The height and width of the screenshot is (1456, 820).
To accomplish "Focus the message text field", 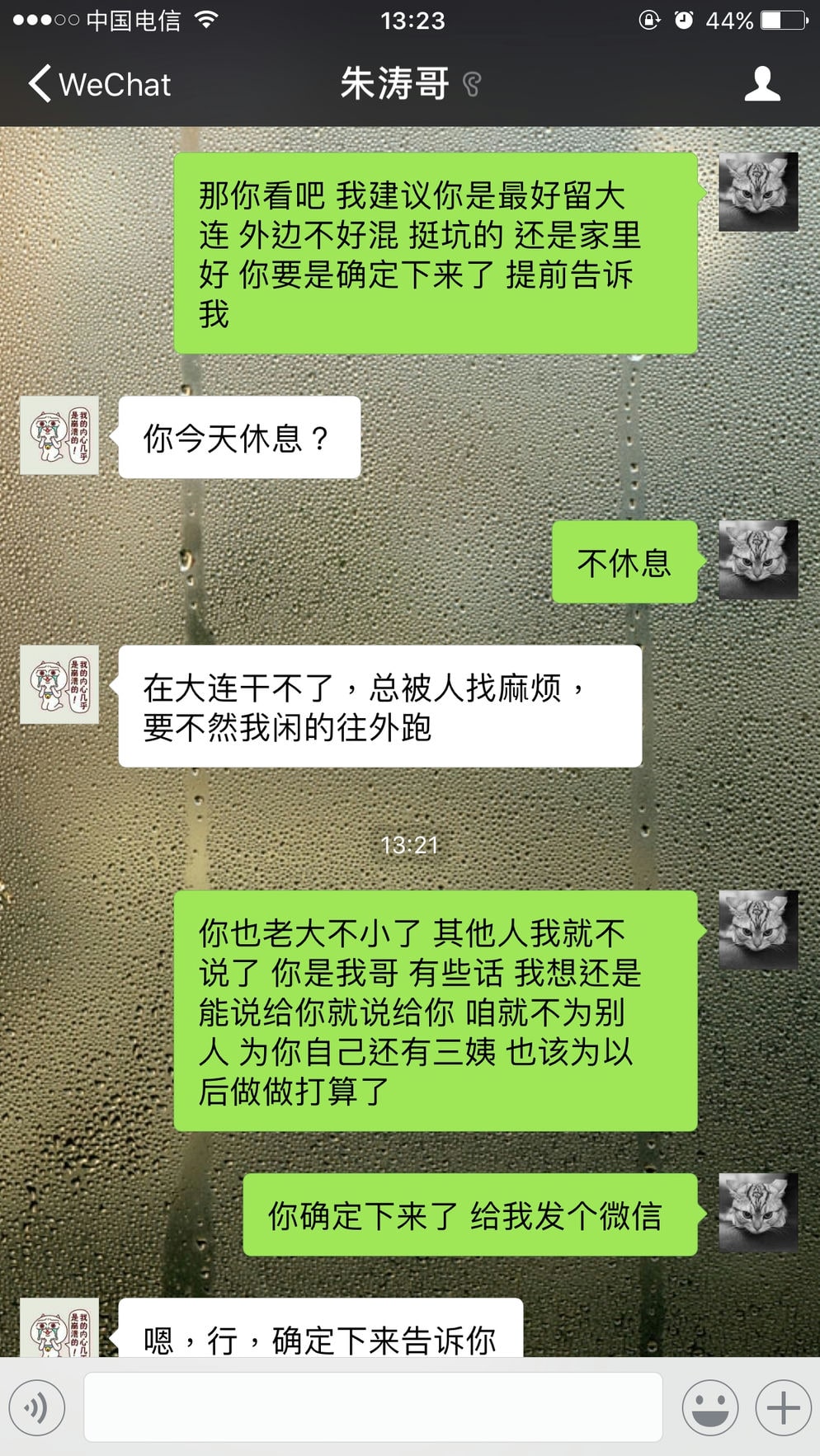I will click(373, 1407).
